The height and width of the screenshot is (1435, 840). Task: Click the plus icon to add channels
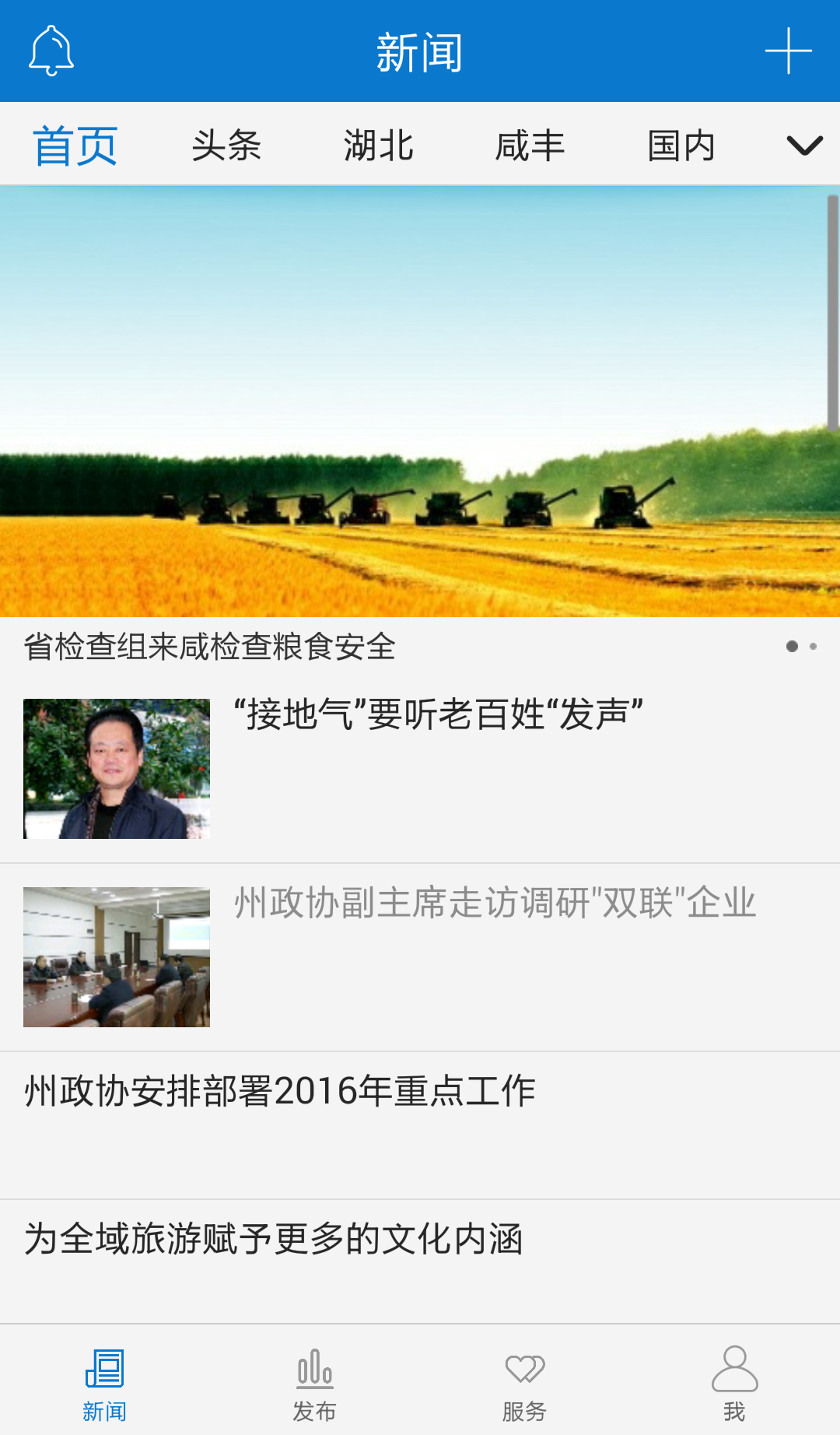(788, 51)
